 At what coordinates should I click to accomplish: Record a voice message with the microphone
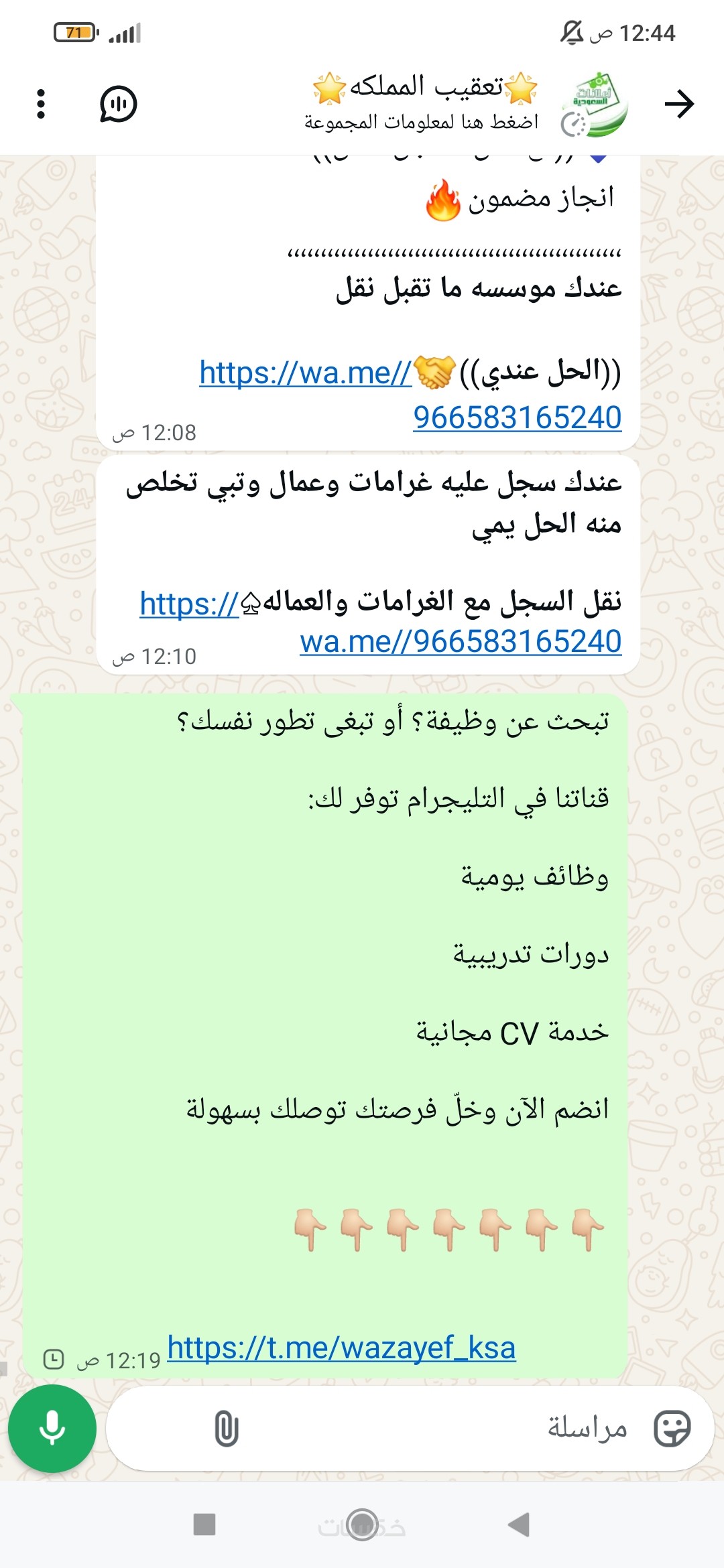coord(52,1428)
